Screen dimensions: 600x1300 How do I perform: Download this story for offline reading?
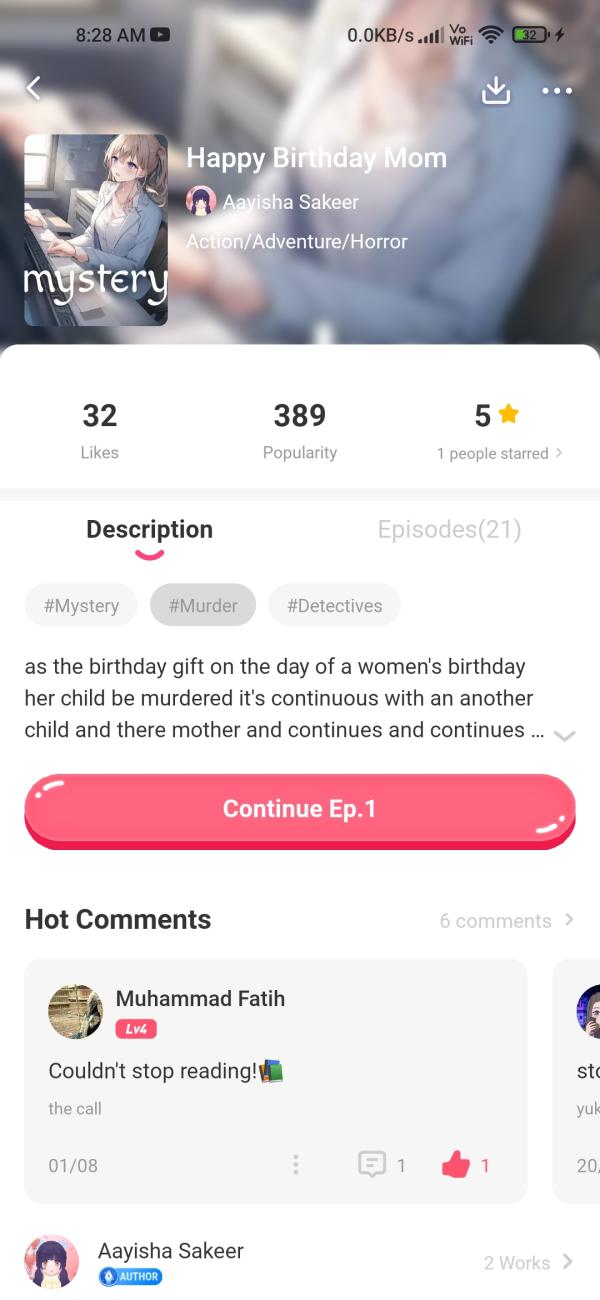pos(496,91)
